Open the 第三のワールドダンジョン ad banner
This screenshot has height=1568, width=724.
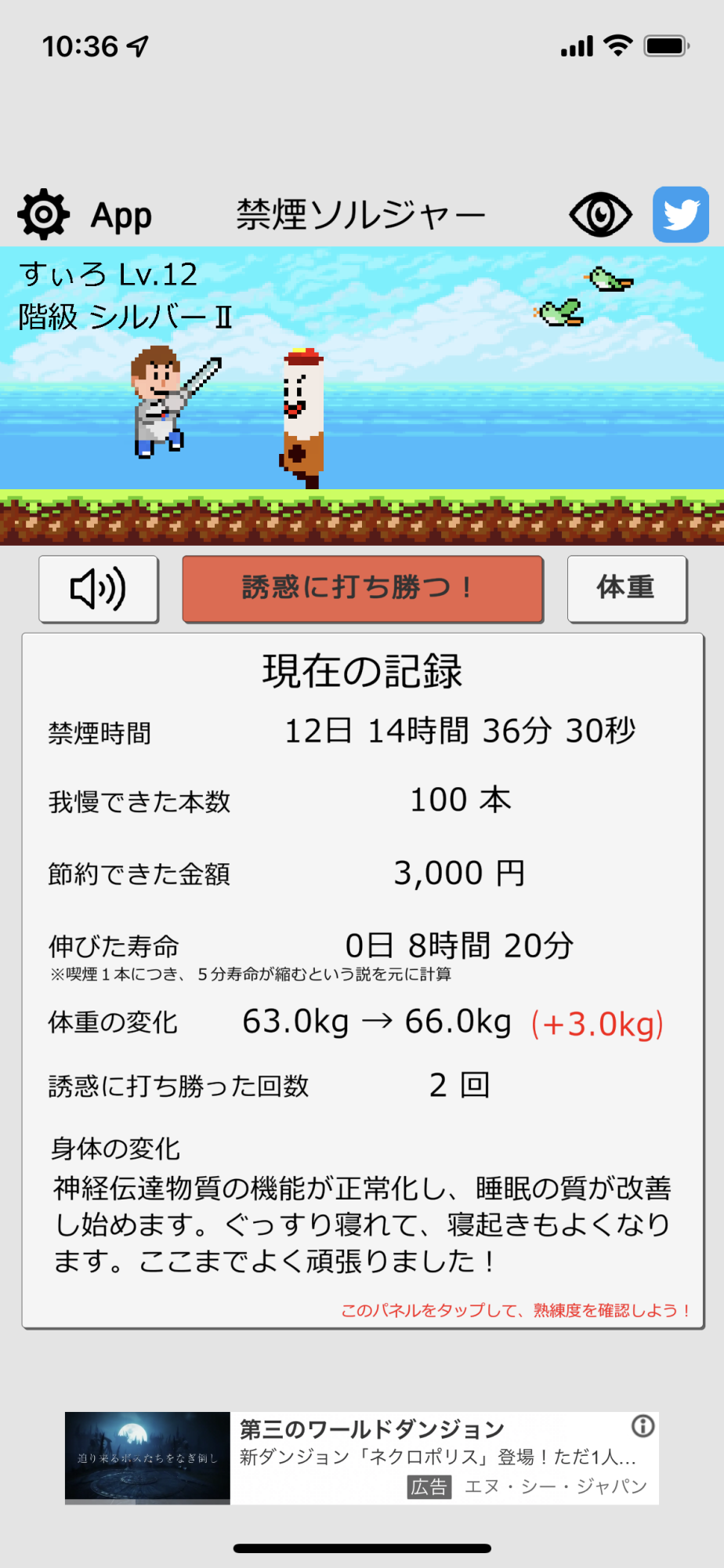click(362, 1458)
